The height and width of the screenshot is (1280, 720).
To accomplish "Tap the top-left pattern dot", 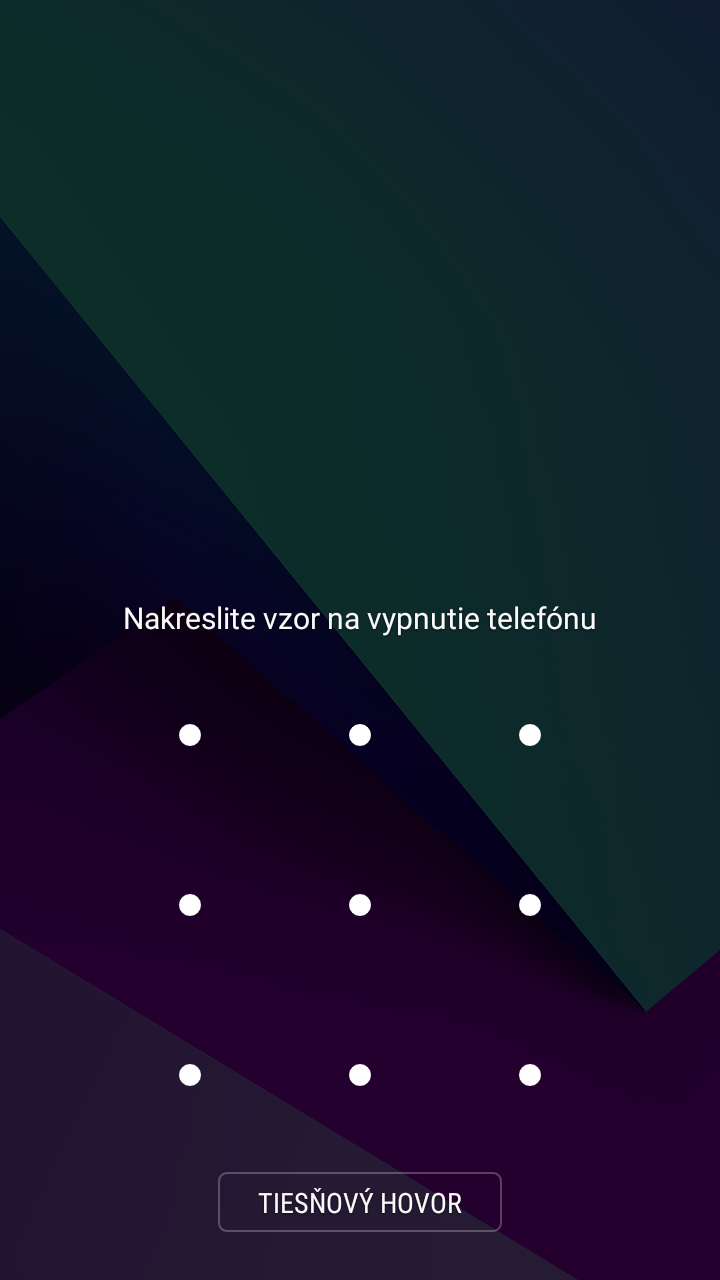I will click(x=190, y=735).
